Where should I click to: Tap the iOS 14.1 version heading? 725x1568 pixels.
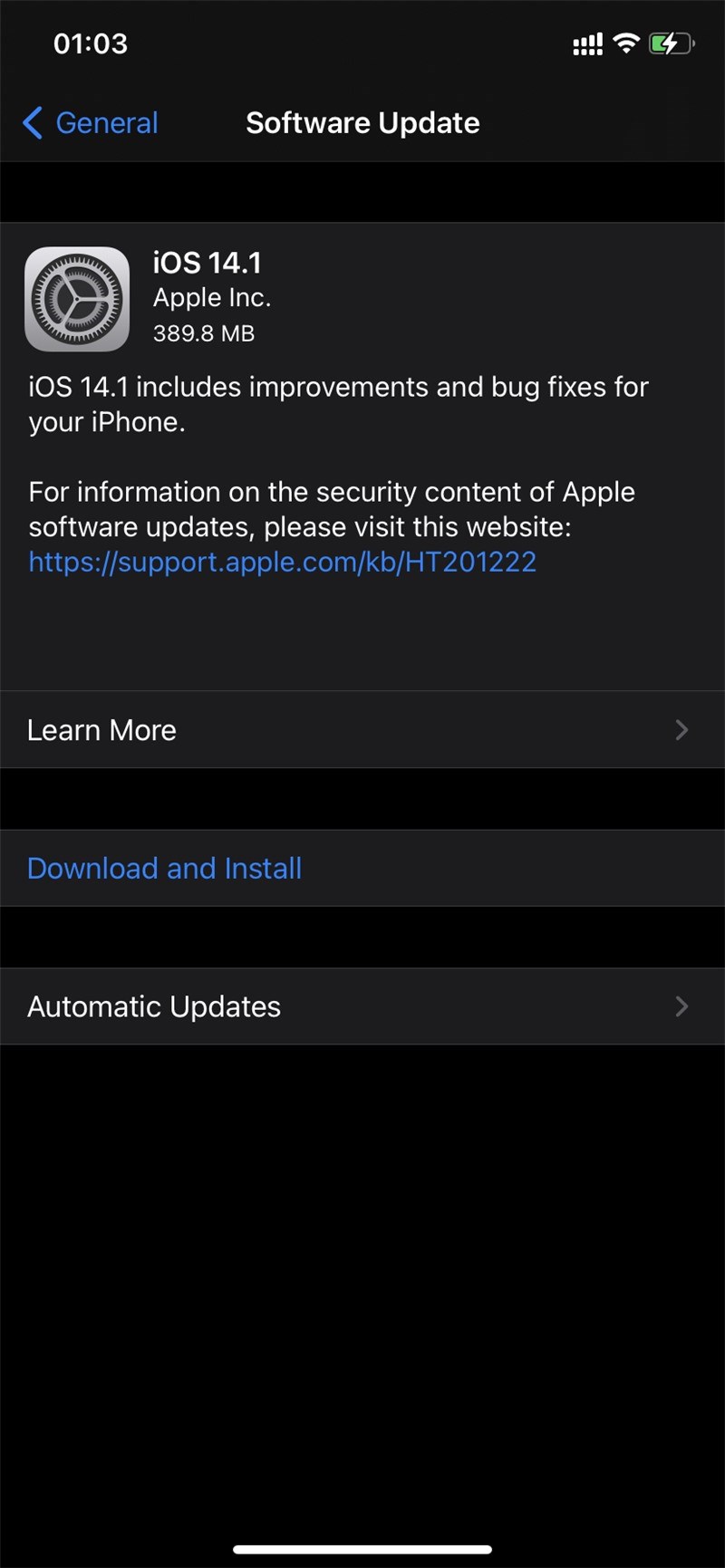[207, 263]
